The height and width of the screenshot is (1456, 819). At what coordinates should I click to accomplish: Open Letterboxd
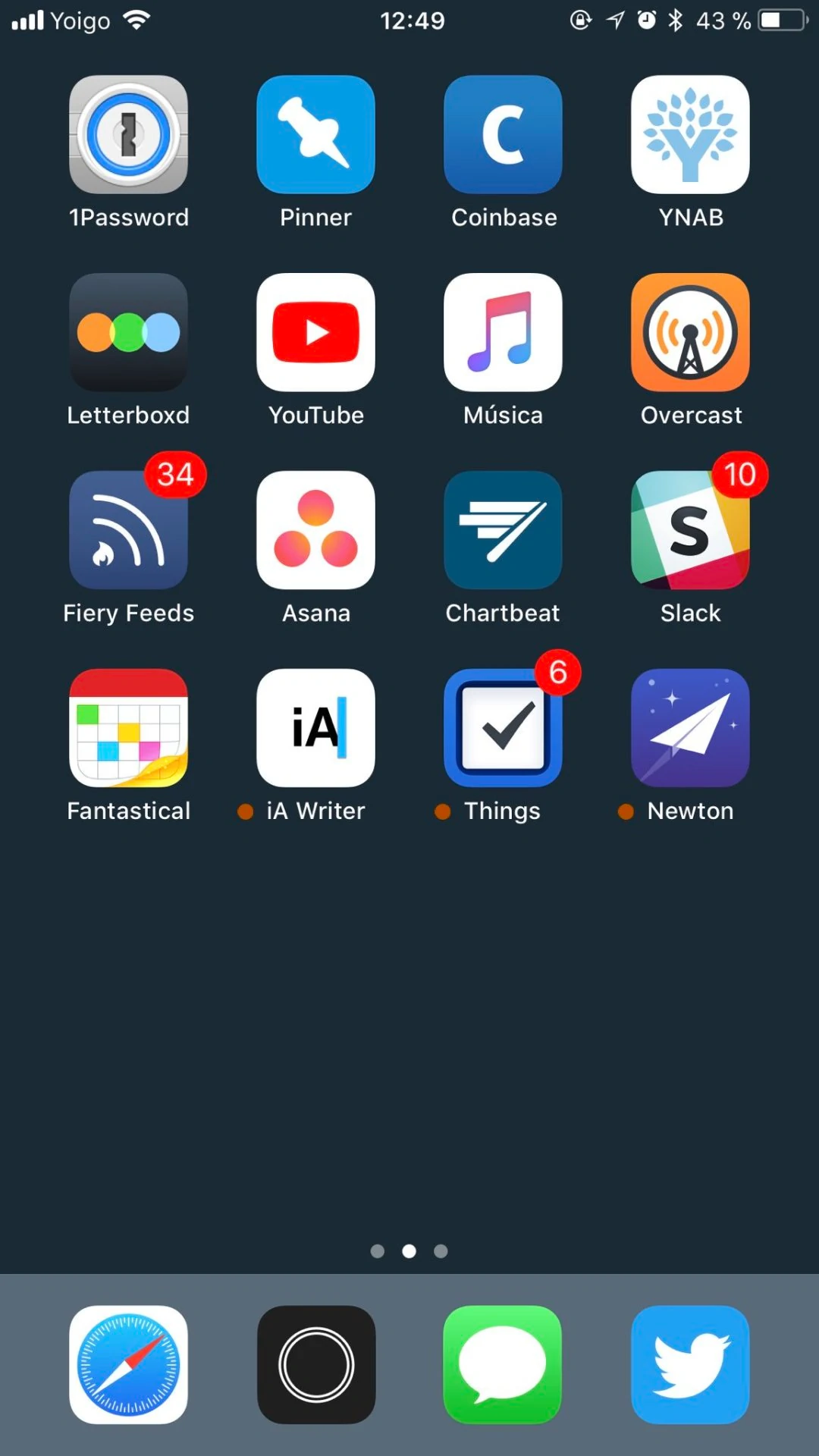(128, 332)
